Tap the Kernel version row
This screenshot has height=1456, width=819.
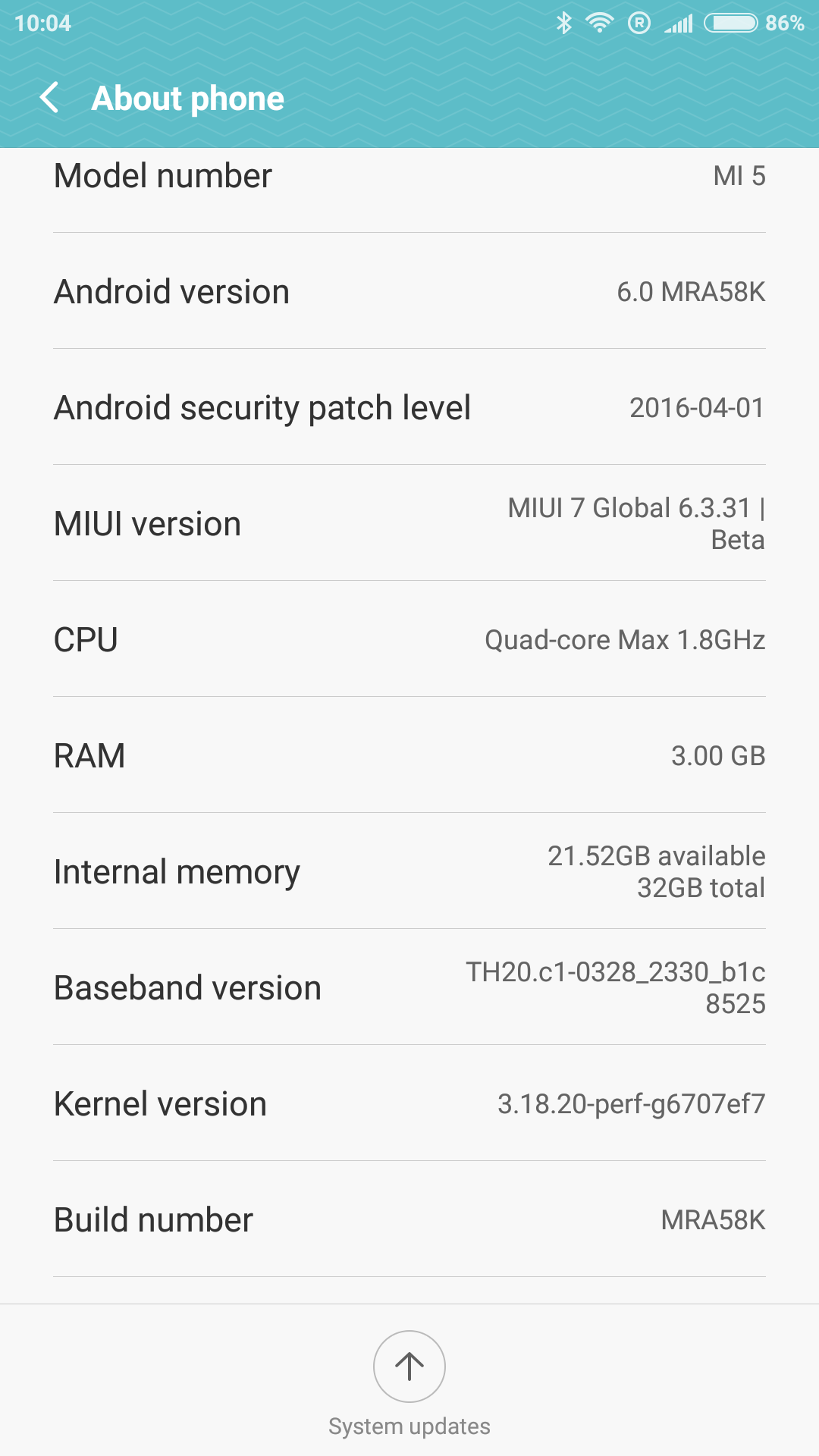[409, 1103]
